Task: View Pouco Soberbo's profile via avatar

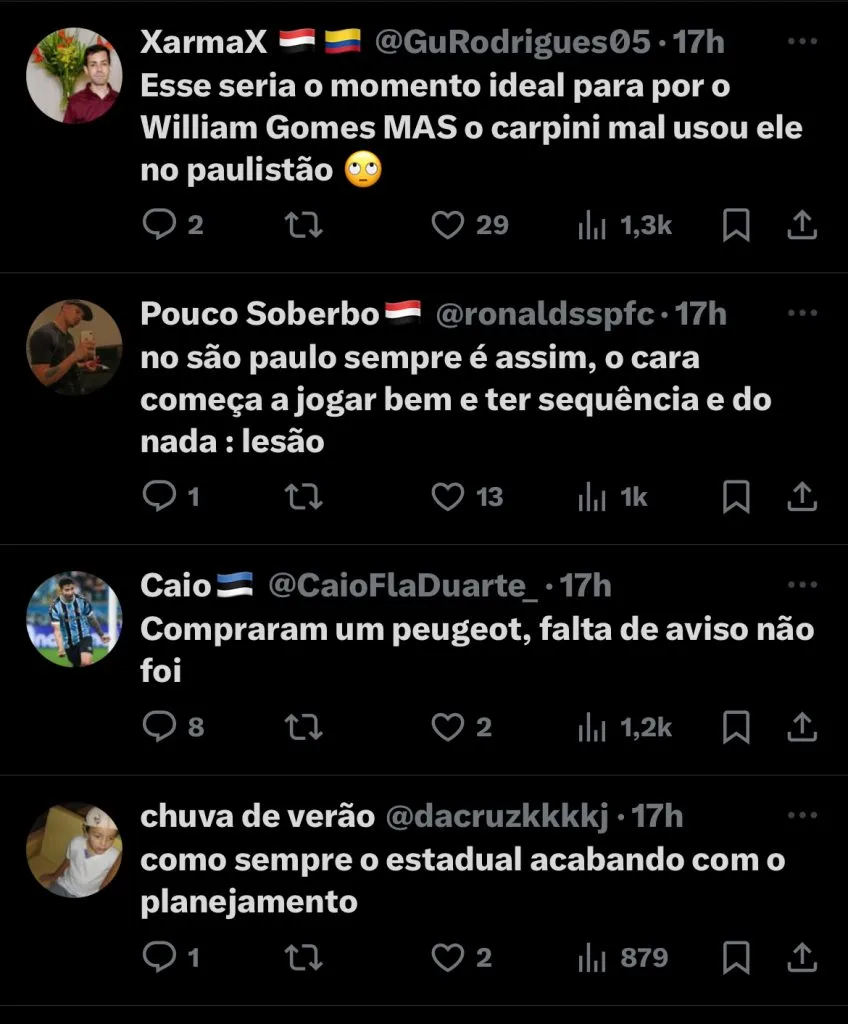Action: click(x=73, y=347)
